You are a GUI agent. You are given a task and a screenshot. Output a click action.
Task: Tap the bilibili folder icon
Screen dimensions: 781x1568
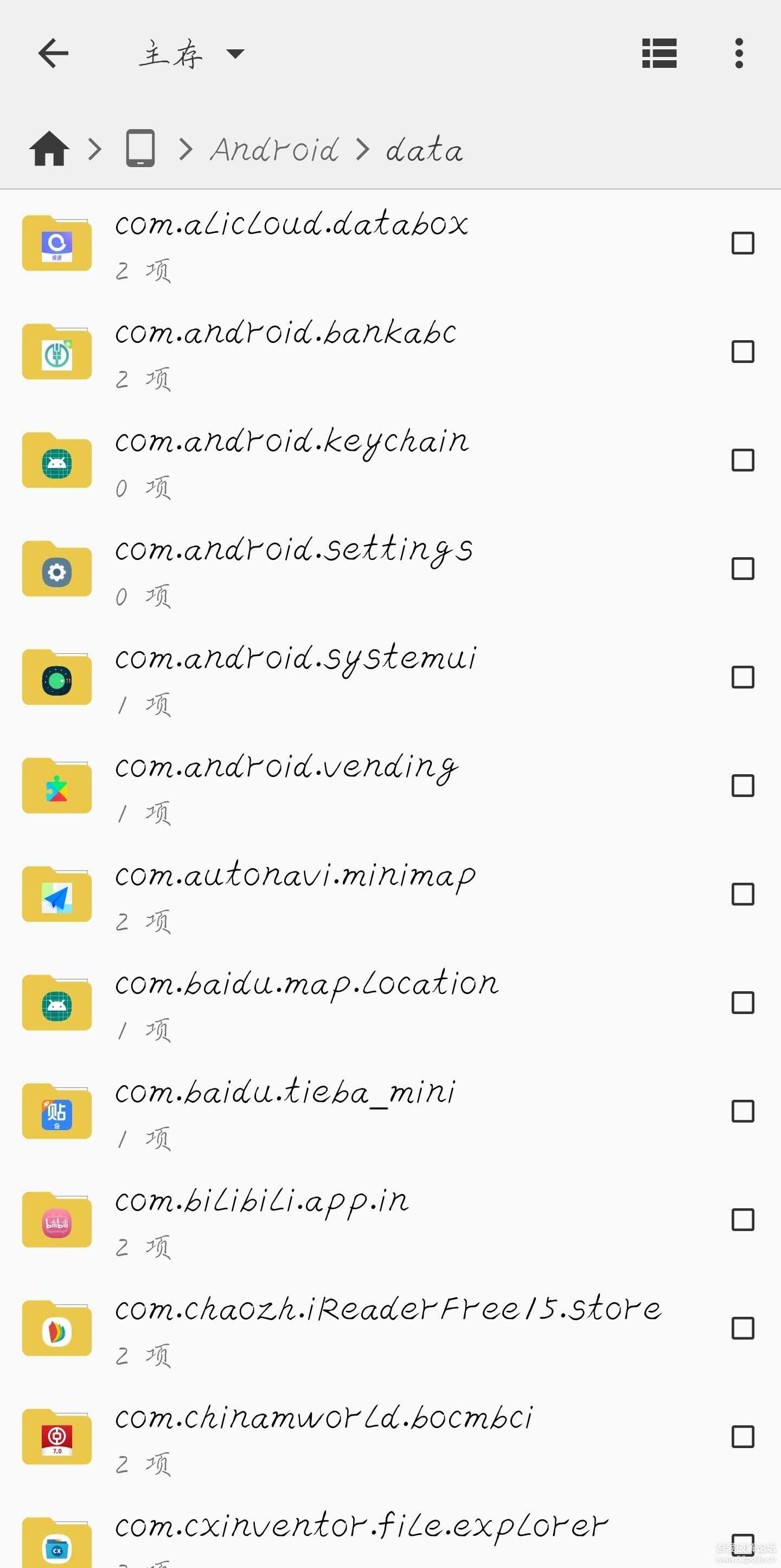(56, 1219)
